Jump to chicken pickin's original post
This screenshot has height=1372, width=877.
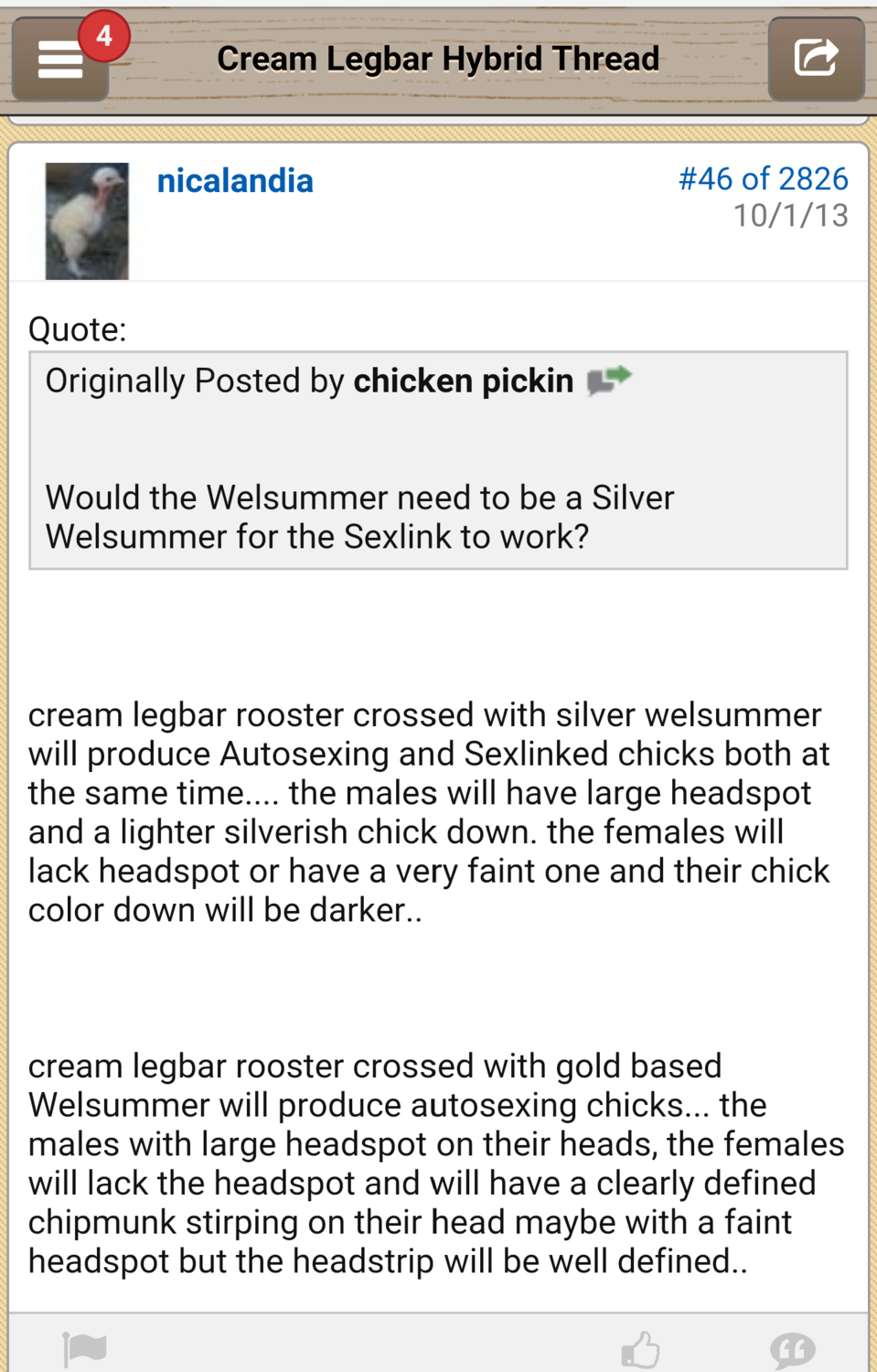click(x=609, y=380)
